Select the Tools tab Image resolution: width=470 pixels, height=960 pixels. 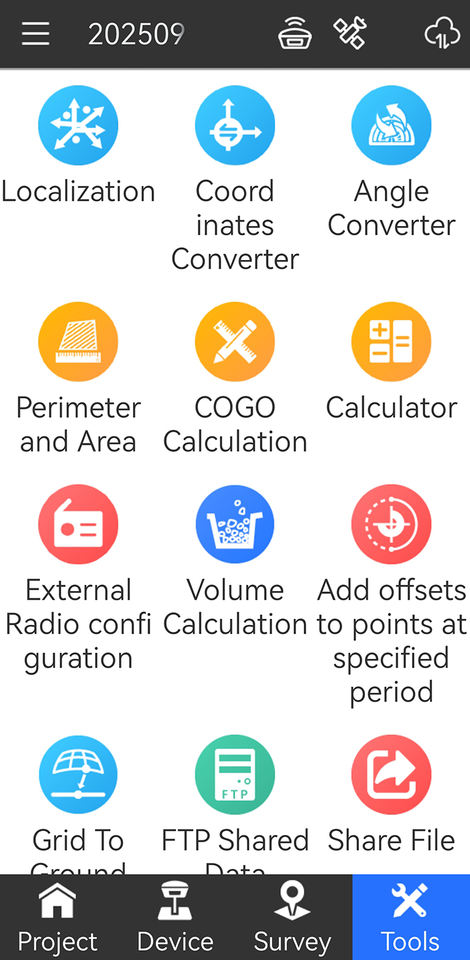click(x=411, y=917)
